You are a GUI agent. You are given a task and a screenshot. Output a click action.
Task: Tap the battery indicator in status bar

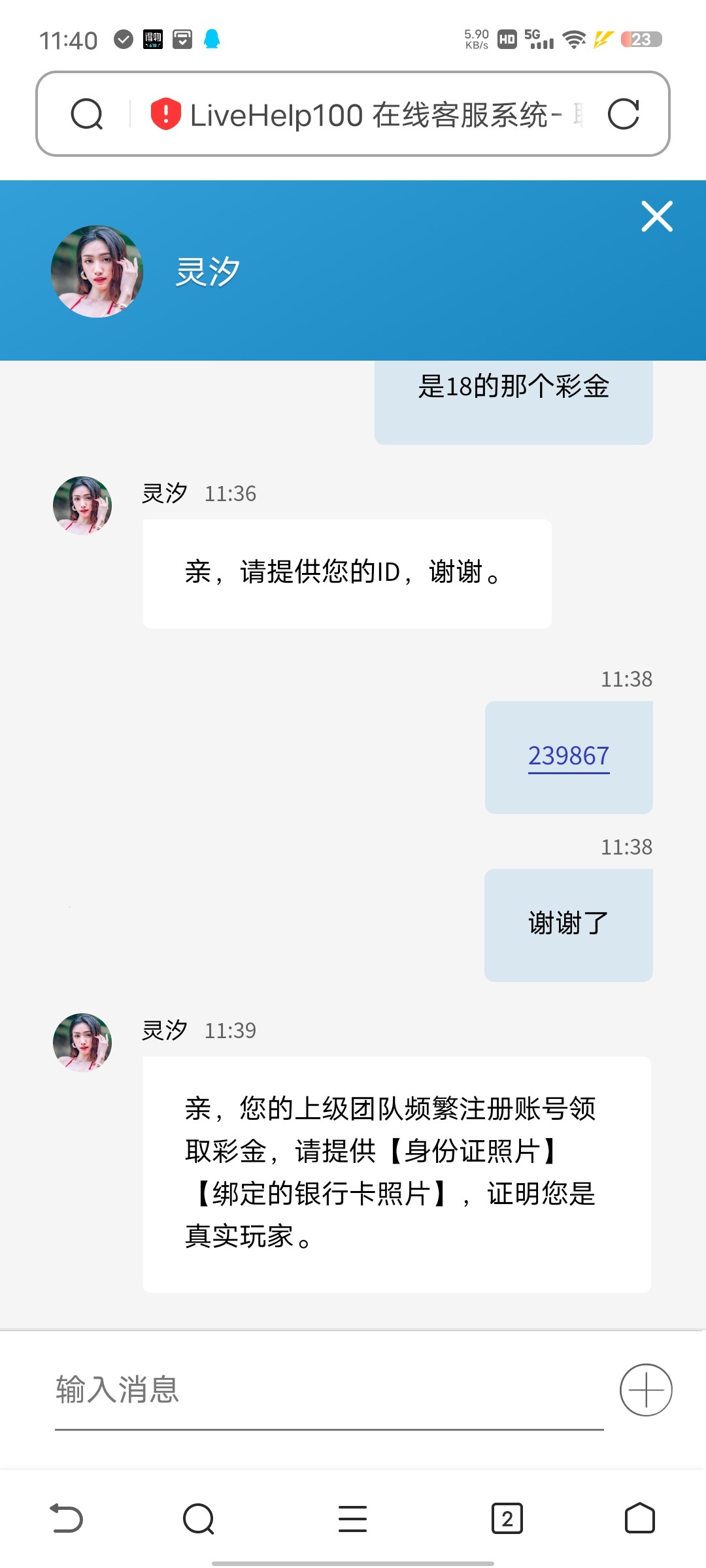[x=638, y=41]
